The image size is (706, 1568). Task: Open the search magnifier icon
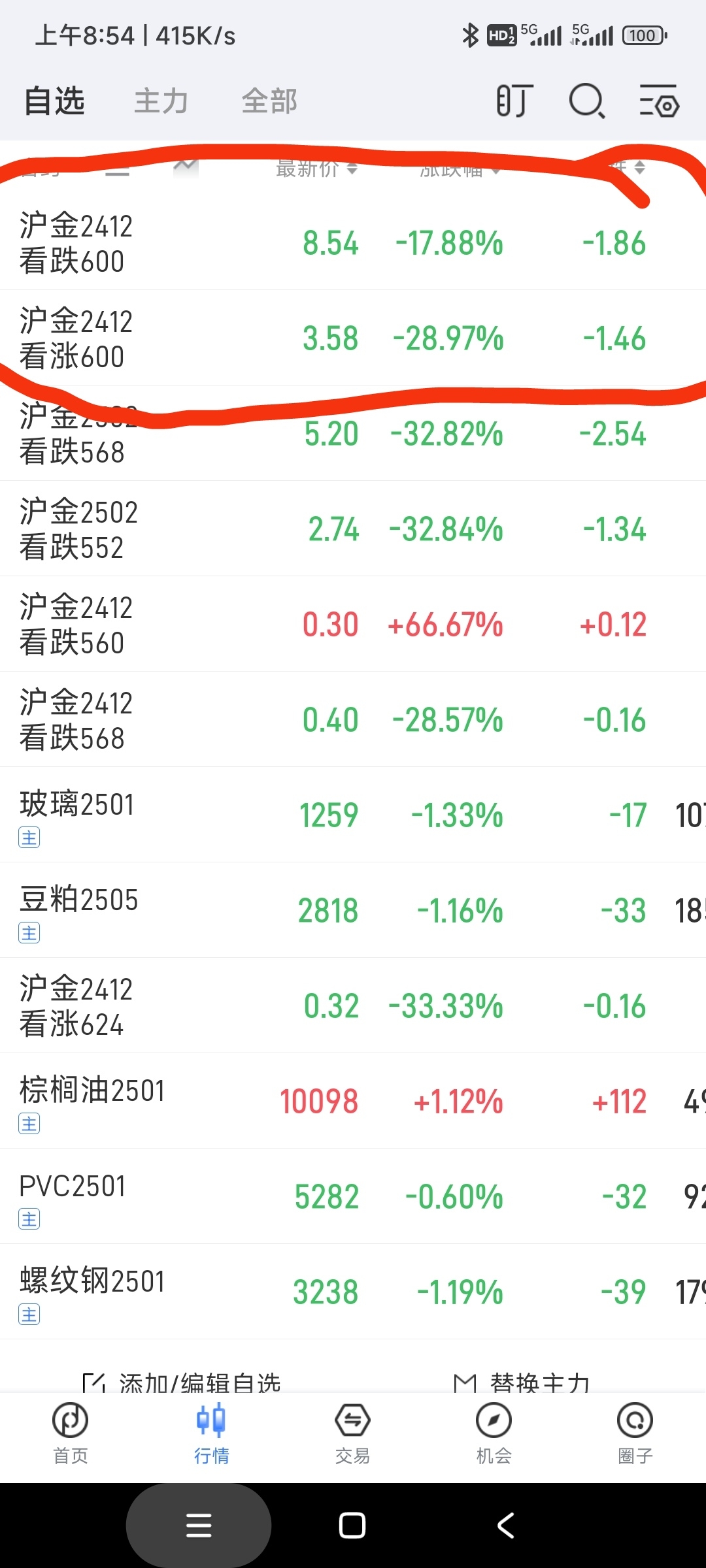[586, 101]
